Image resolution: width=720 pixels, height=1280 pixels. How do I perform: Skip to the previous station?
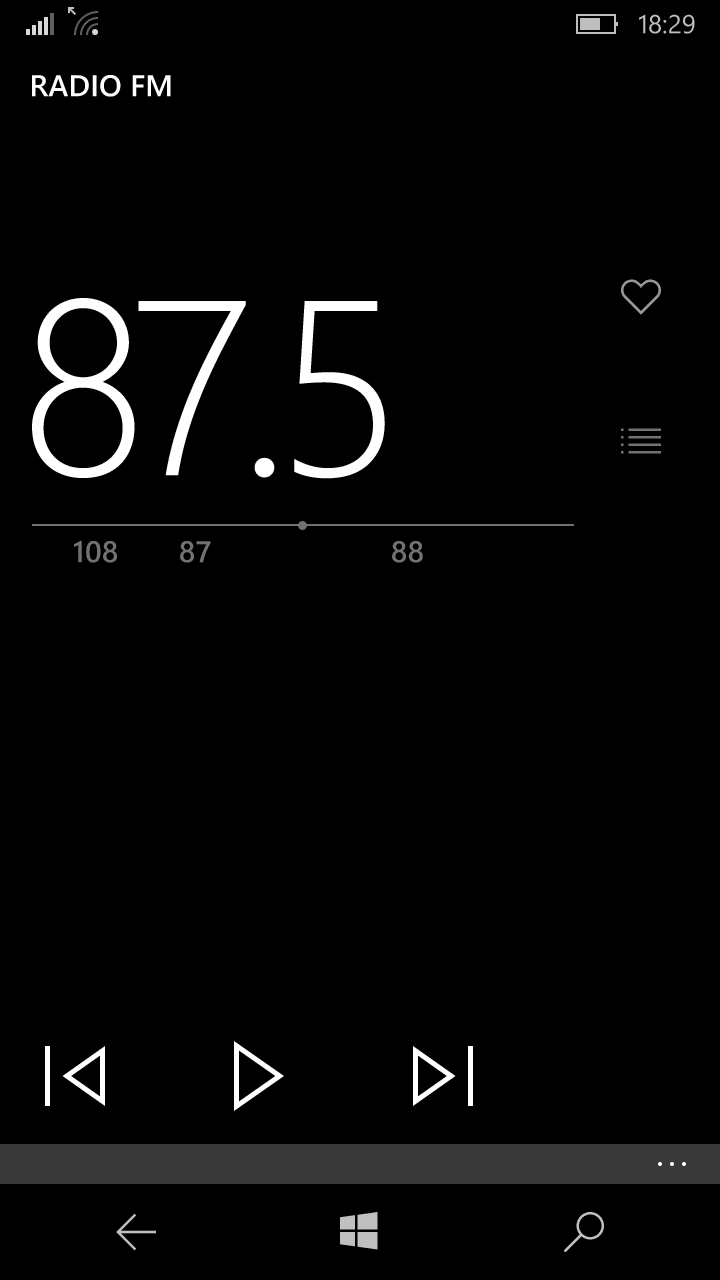75,1076
